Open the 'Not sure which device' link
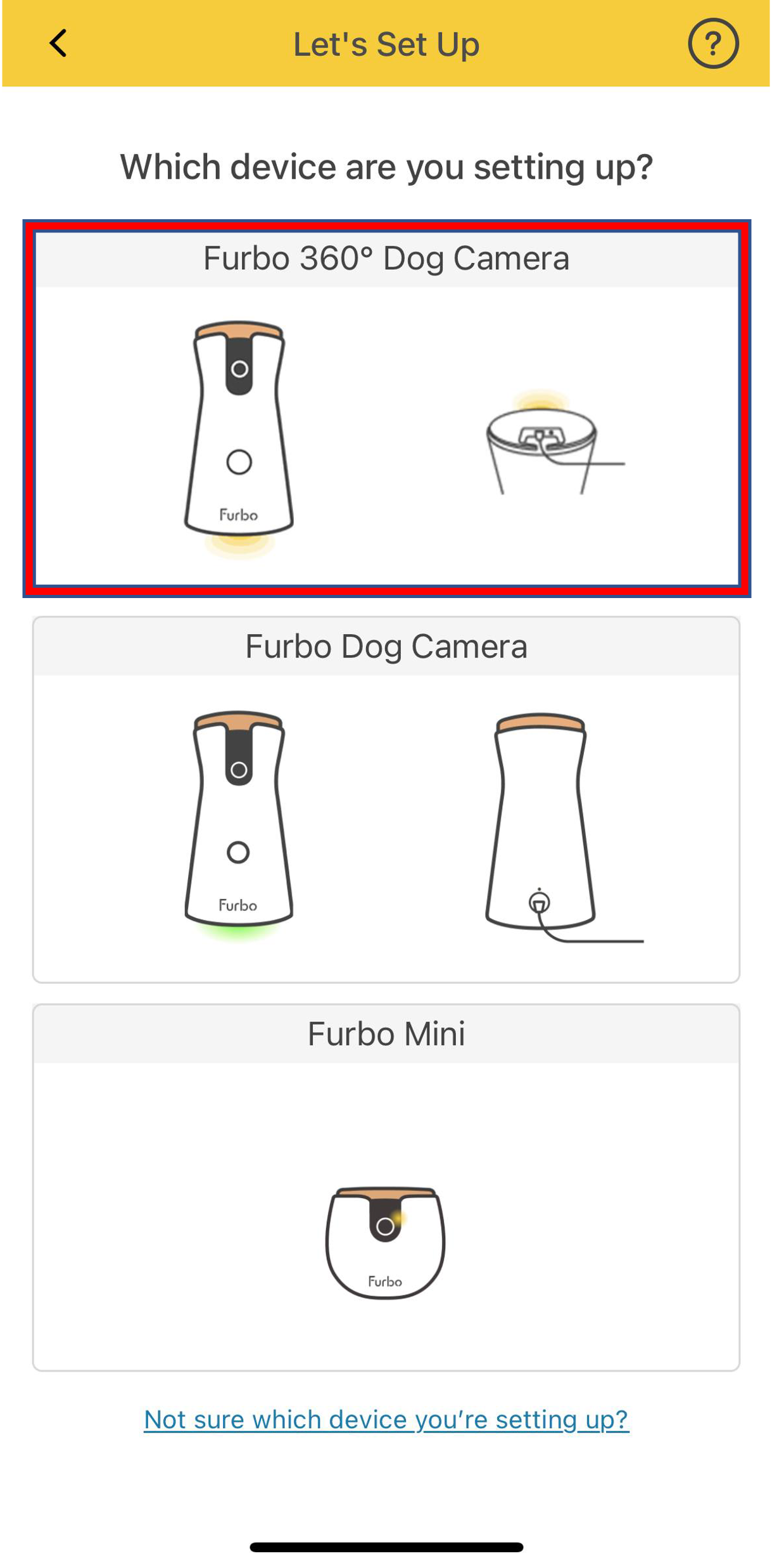Image resolution: width=772 pixels, height=1568 pixels. (386, 1419)
